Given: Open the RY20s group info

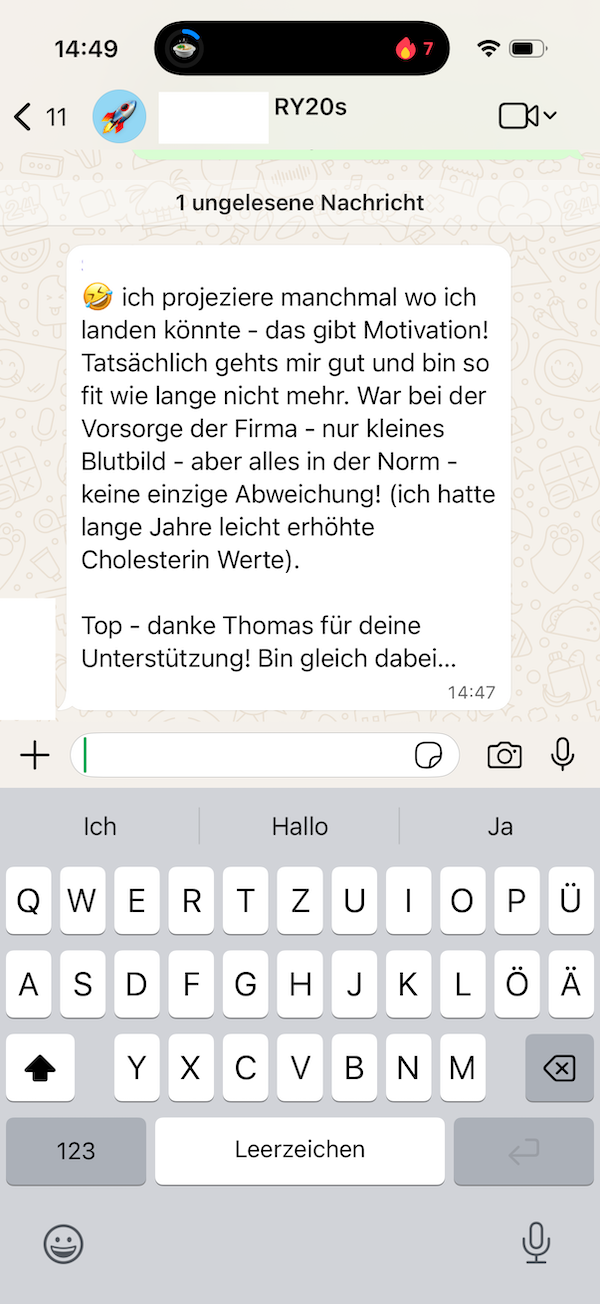Looking at the screenshot, I should 310,107.
